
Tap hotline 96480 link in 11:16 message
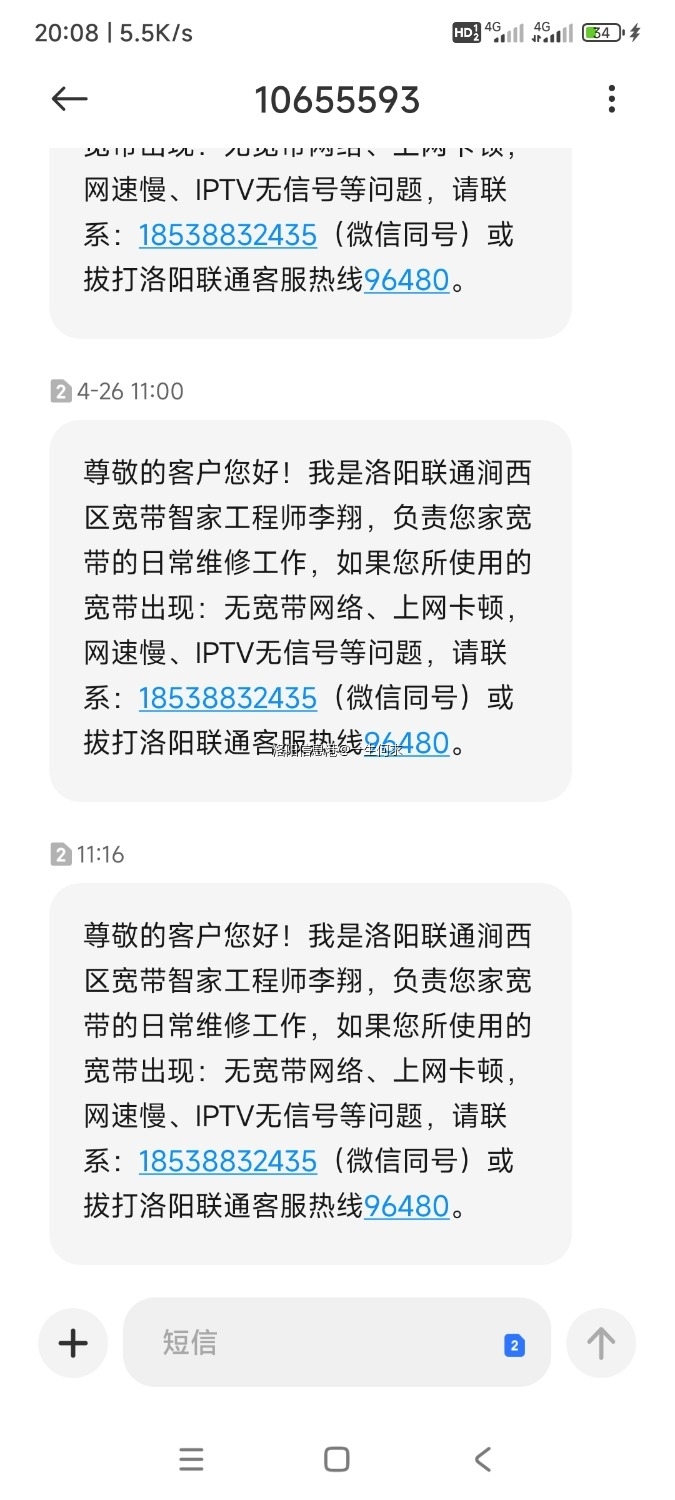point(406,1206)
